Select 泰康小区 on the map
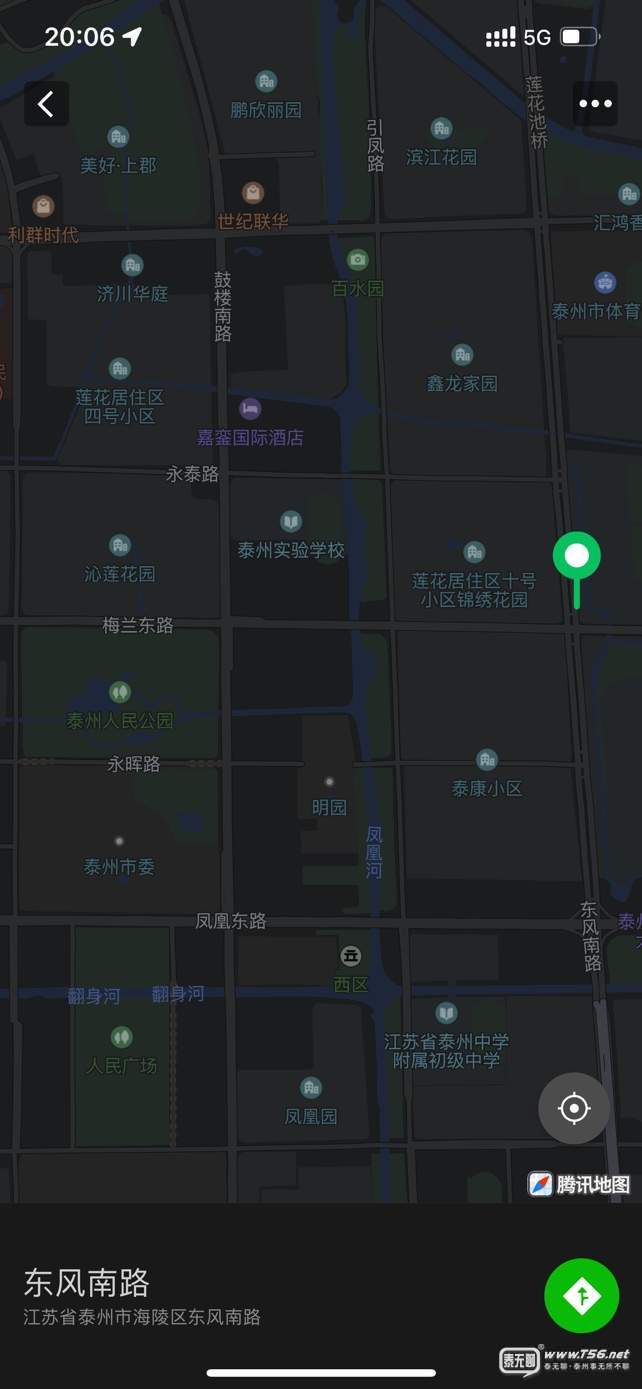This screenshot has width=642, height=1389. click(487, 774)
